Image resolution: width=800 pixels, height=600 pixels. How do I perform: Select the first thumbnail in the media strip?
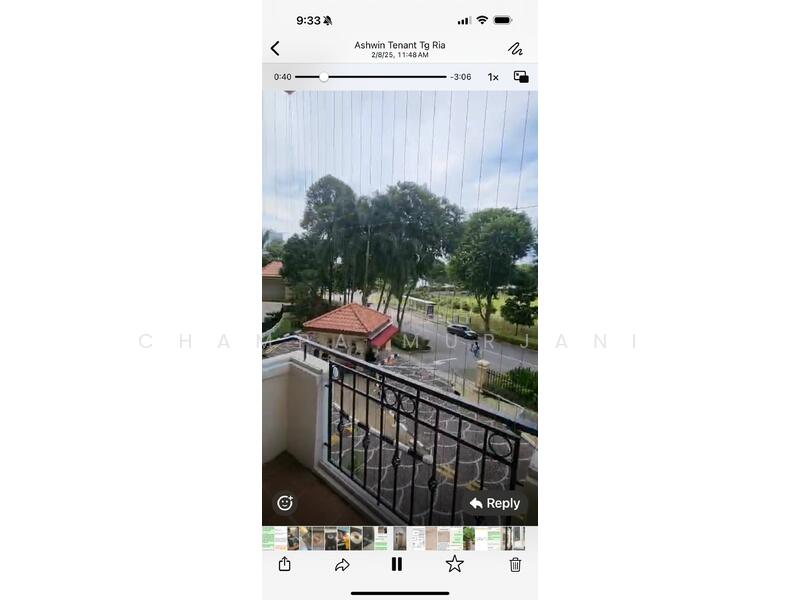click(268, 538)
